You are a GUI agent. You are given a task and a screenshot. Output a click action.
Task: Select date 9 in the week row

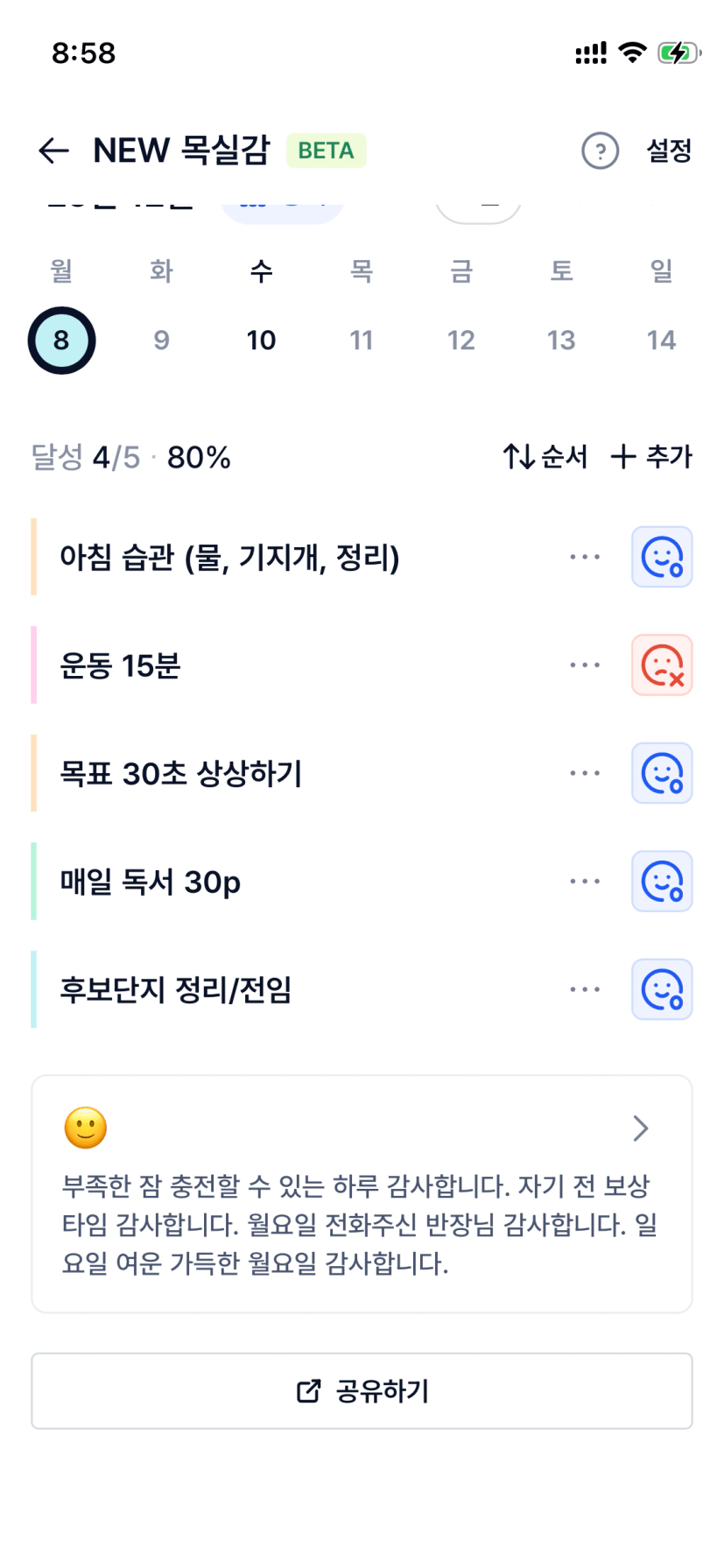point(161,340)
